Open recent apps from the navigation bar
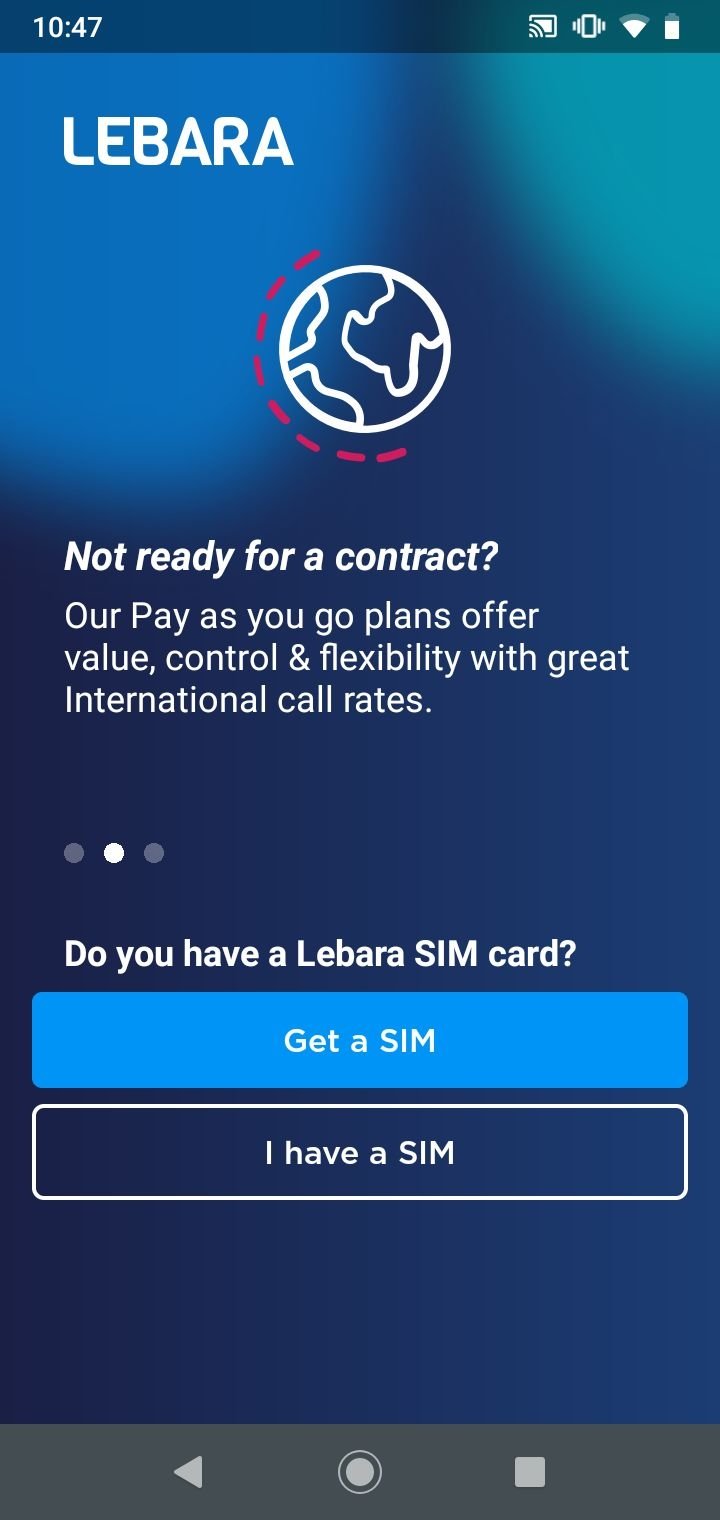Image resolution: width=720 pixels, height=1520 pixels. point(530,1472)
